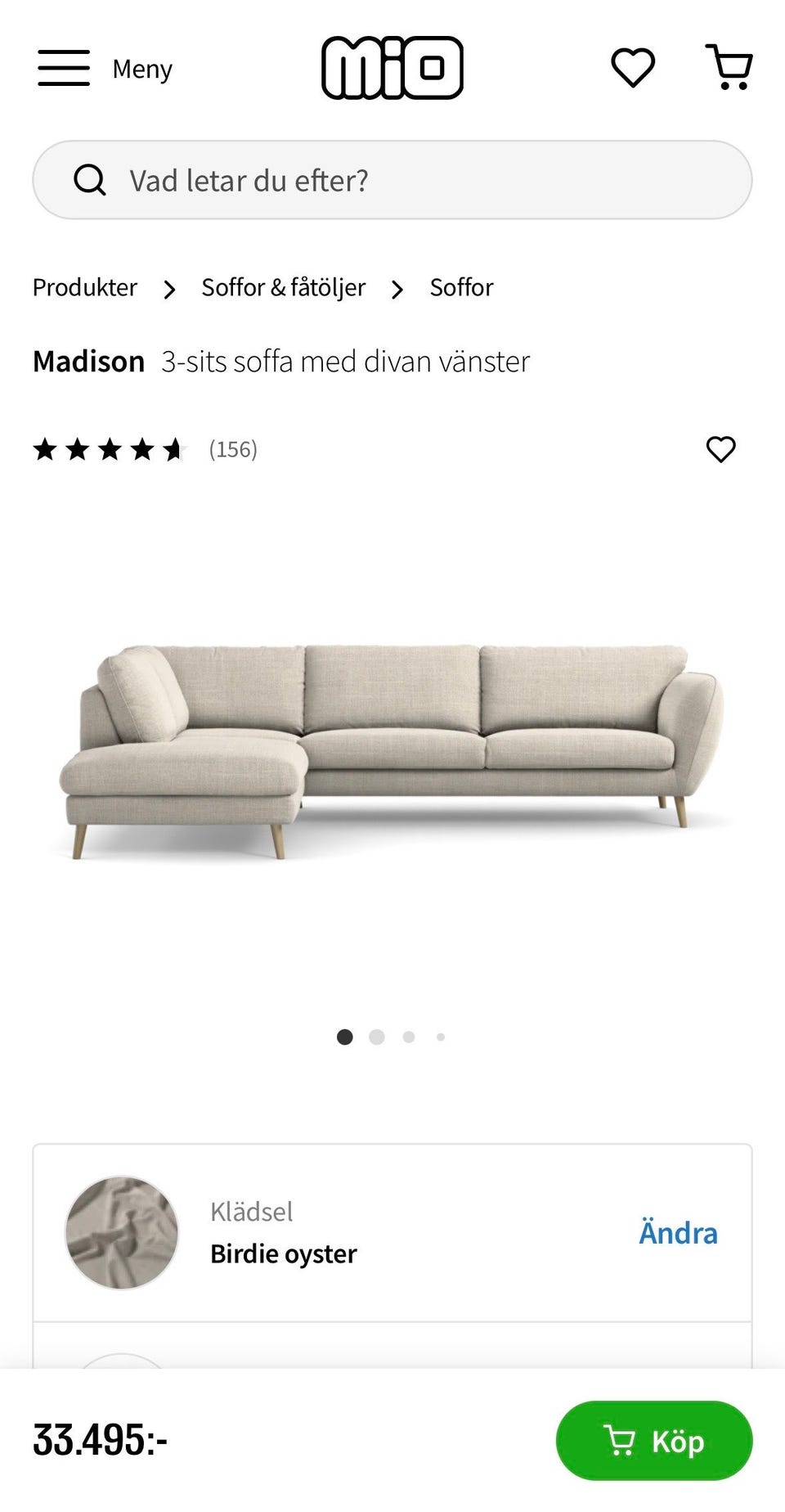This screenshot has width=785, height=1512.
Task: Tap Ändra to change Klädsel
Action: tap(678, 1233)
